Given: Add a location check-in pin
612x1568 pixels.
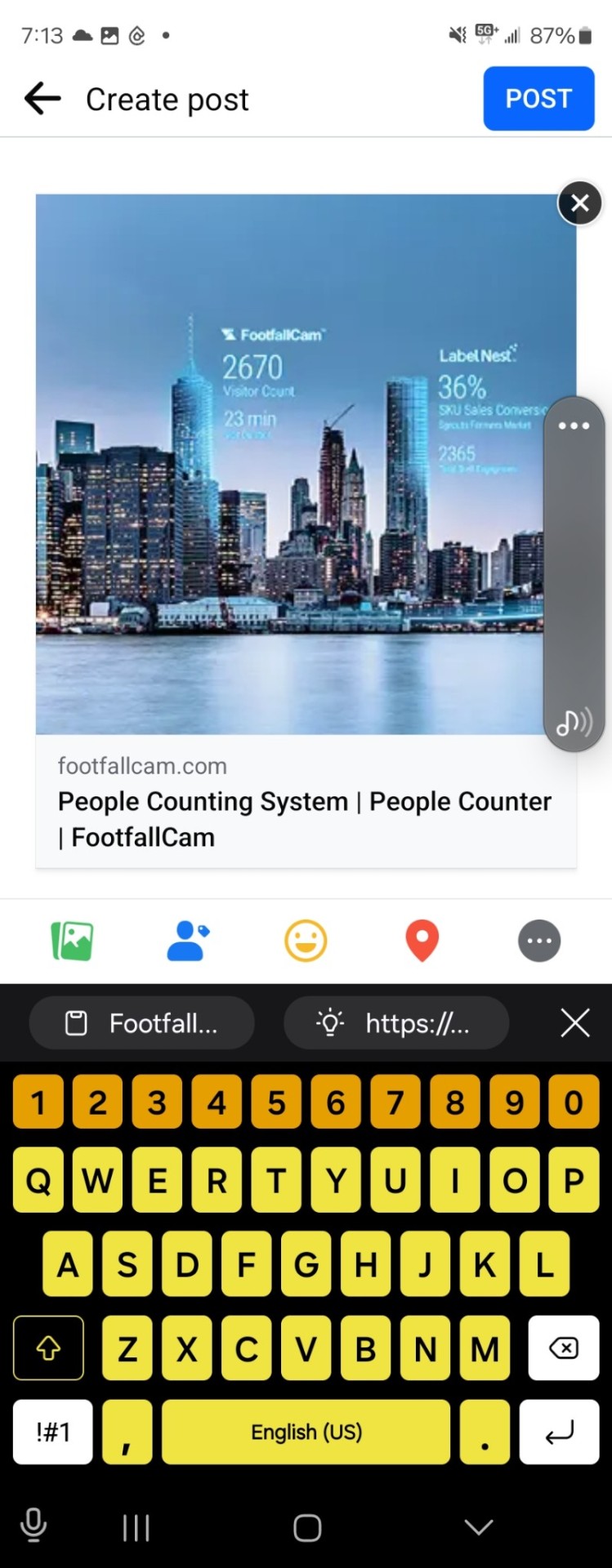Looking at the screenshot, I should tap(422, 941).
